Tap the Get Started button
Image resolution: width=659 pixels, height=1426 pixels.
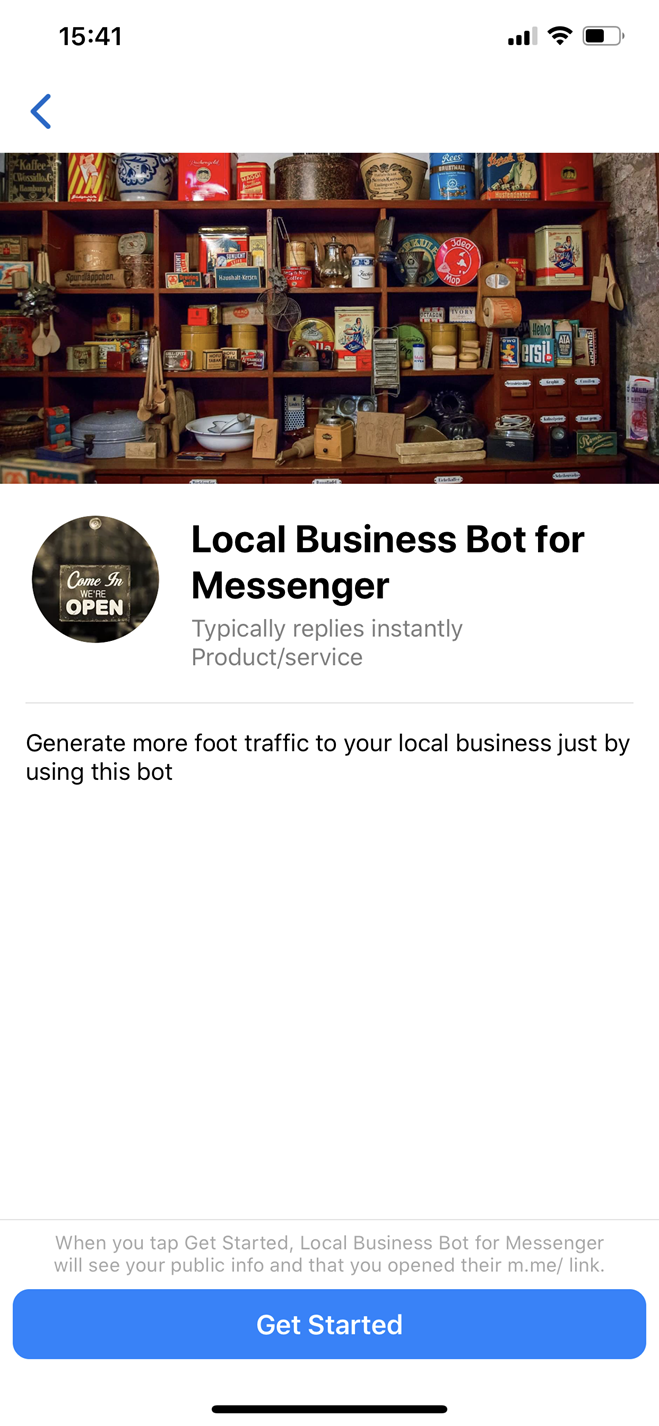[329, 1324]
